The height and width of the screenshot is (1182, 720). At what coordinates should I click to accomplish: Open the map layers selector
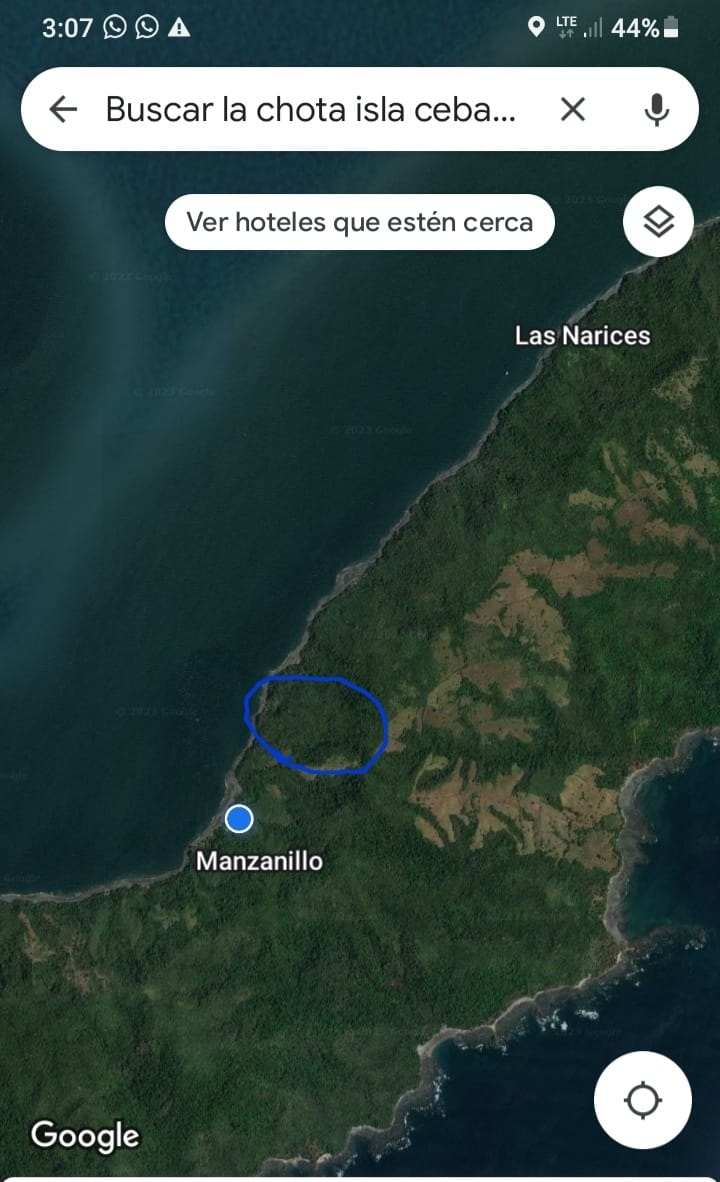(658, 222)
